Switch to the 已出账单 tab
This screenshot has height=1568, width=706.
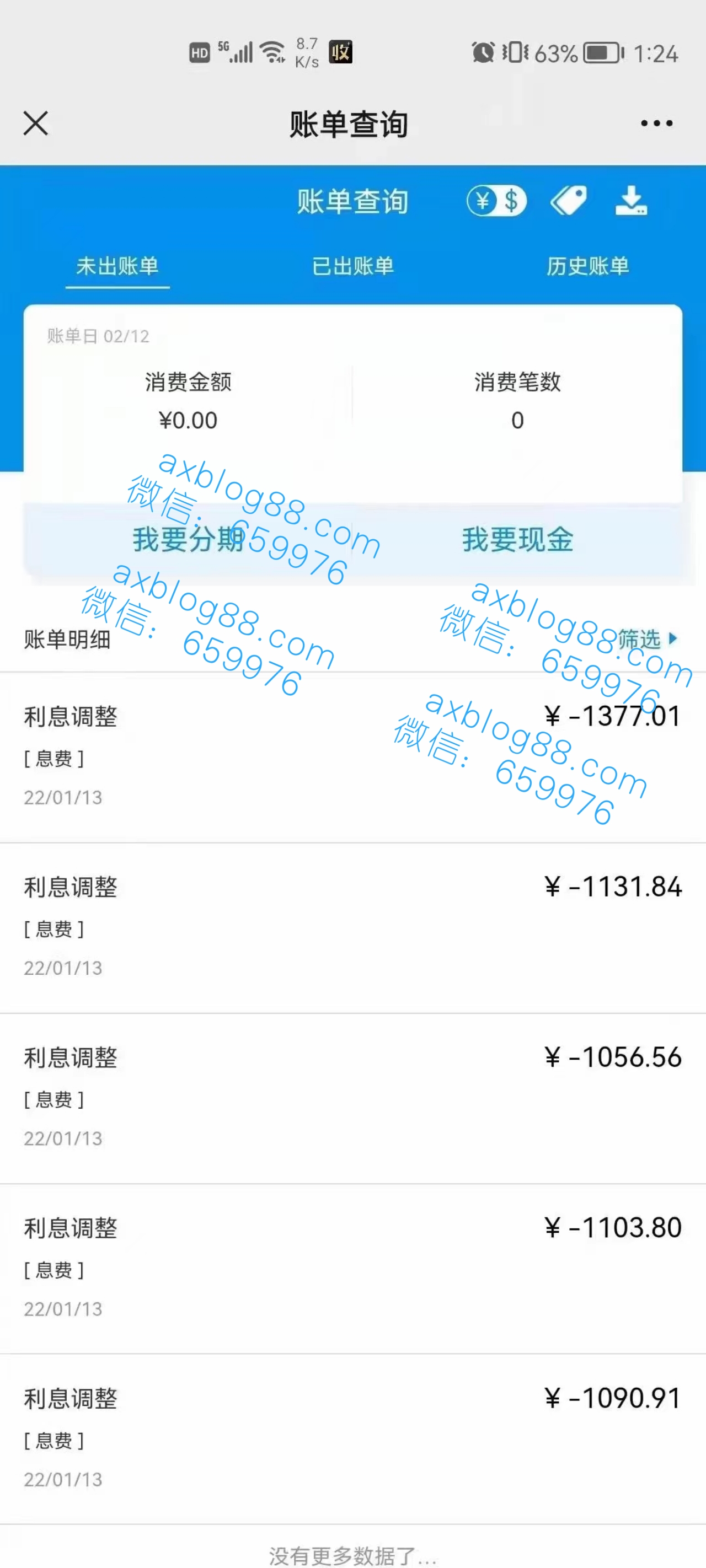pos(352,266)
